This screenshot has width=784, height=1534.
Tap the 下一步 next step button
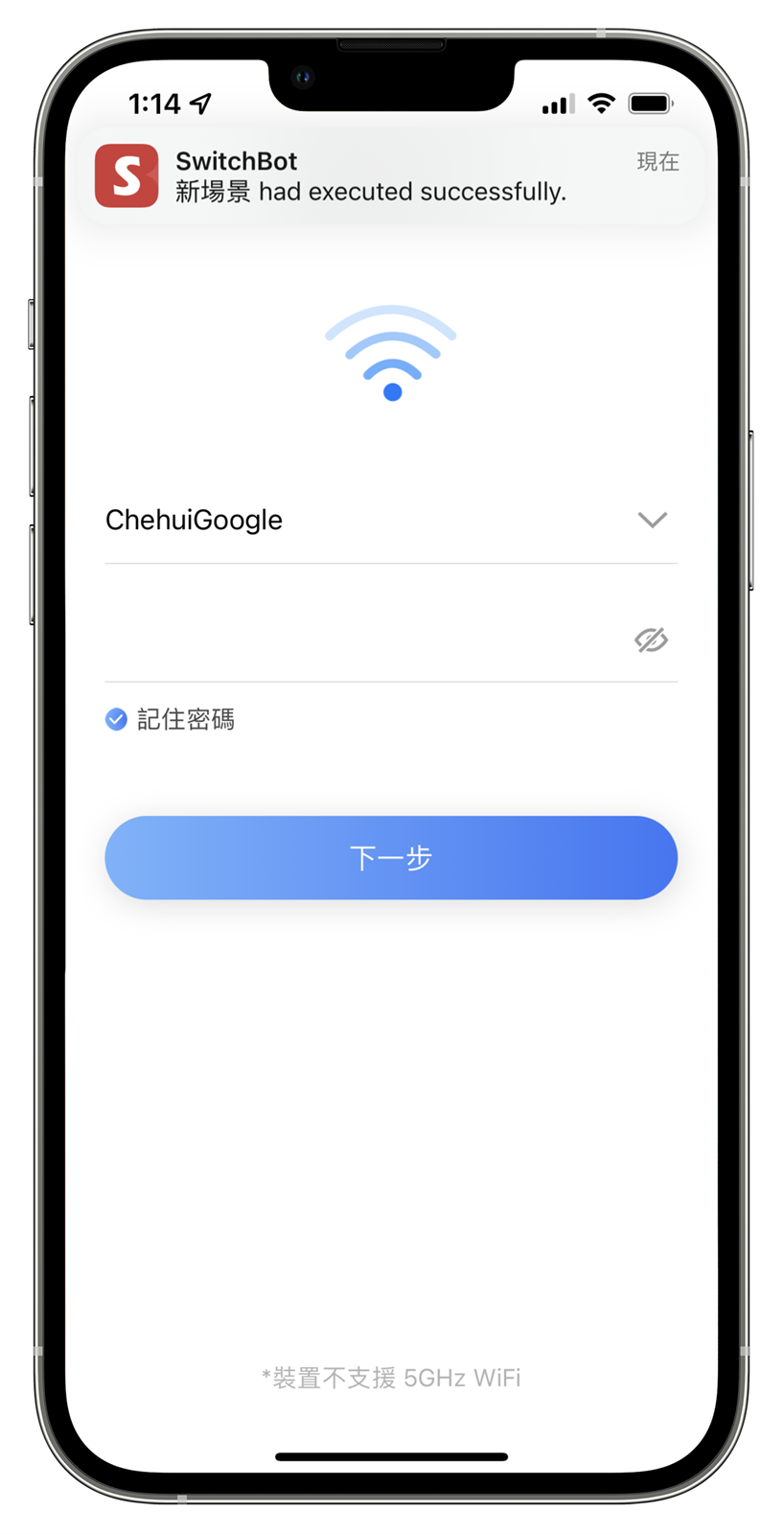click(x=391, y=857)
